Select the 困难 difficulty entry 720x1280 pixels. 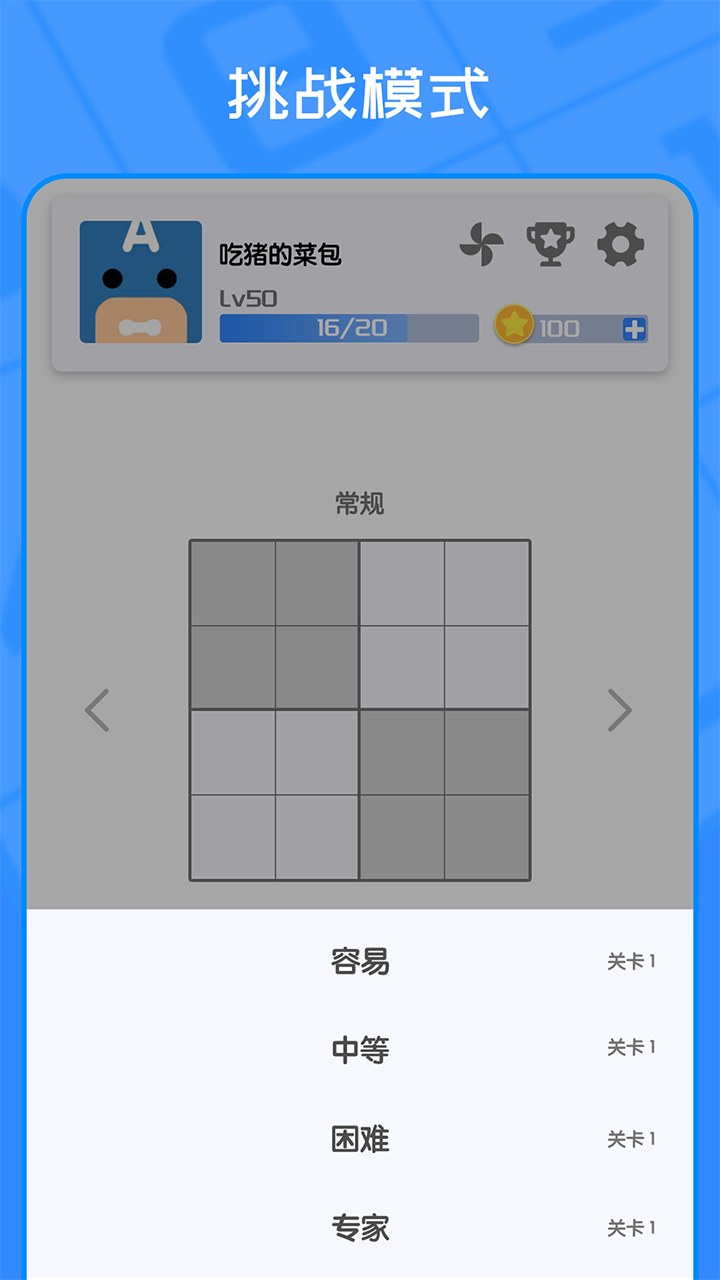(x=362, y=1139)
